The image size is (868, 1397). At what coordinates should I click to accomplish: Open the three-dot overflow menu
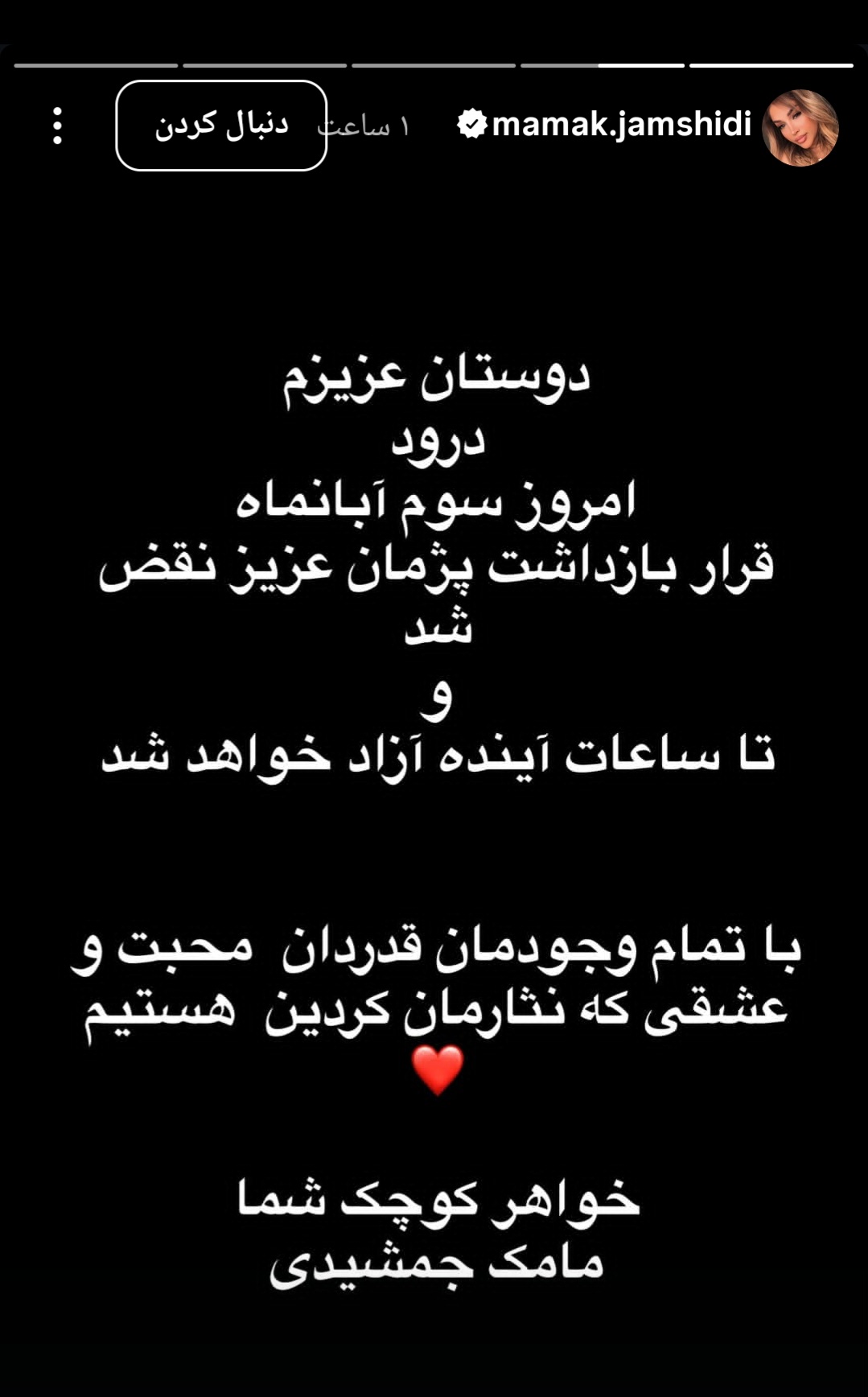point(57,126)
